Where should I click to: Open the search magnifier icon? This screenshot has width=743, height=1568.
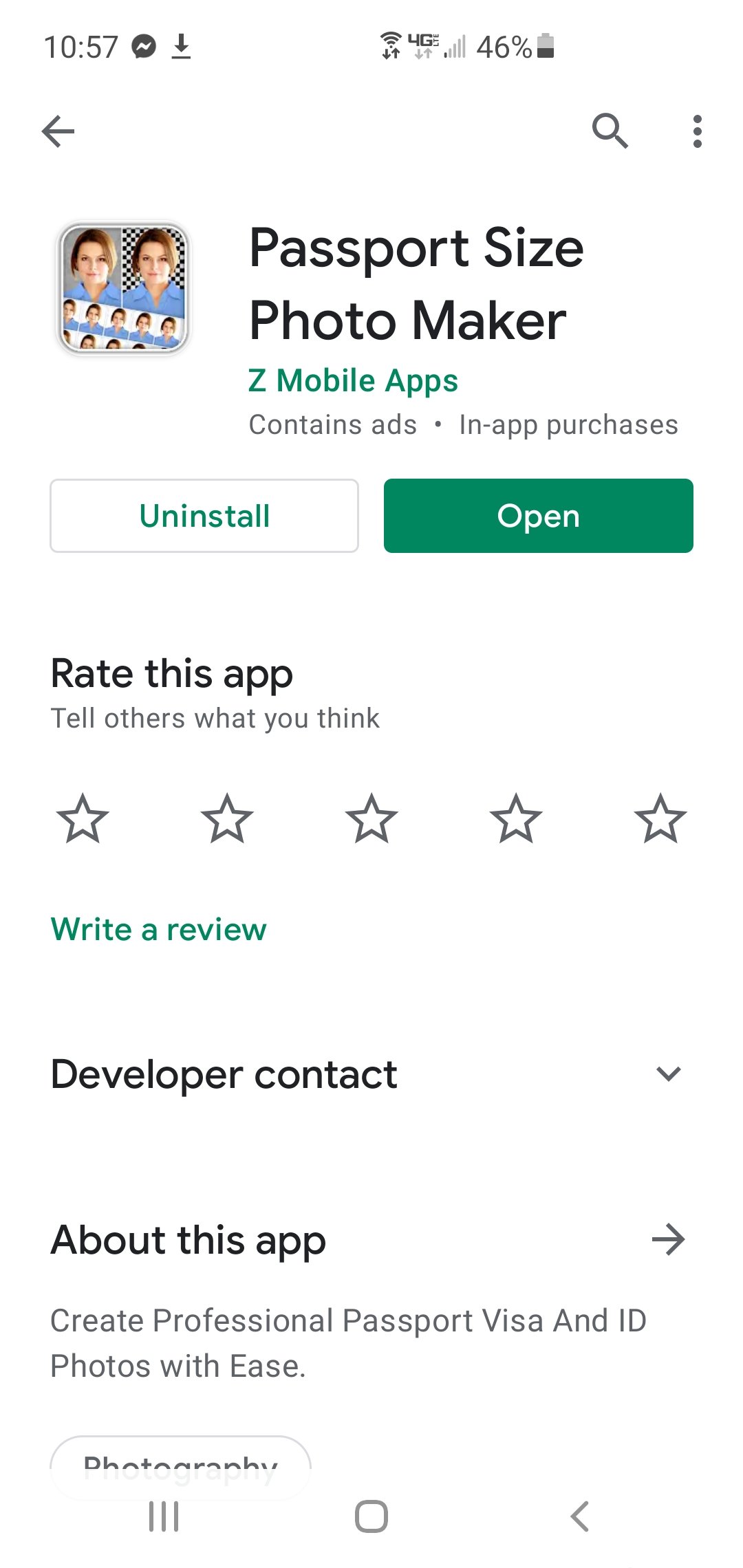click(610, 131)
